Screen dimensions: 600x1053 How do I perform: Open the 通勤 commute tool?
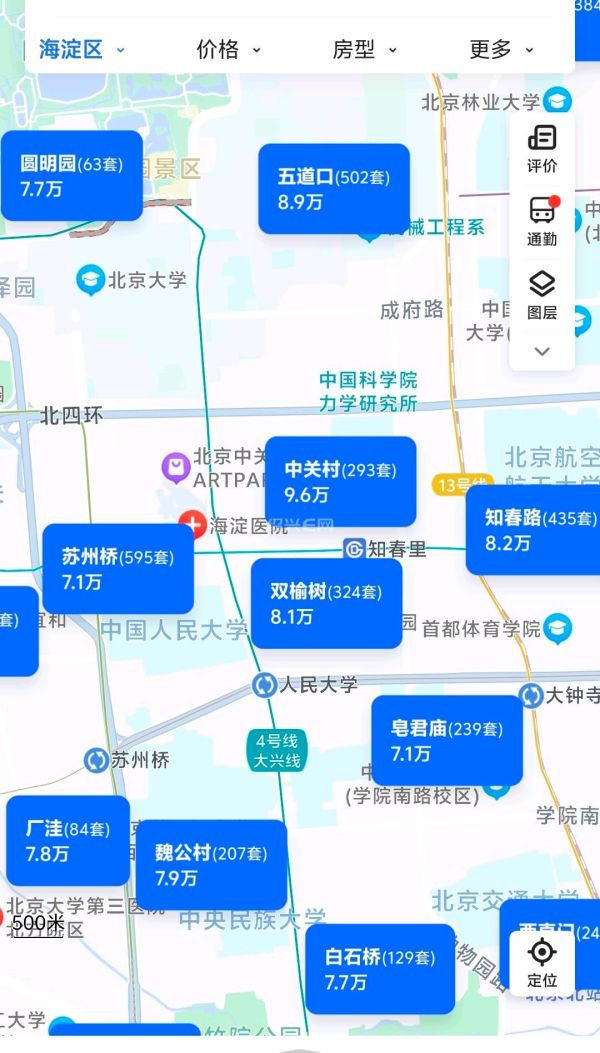[542, 222]
